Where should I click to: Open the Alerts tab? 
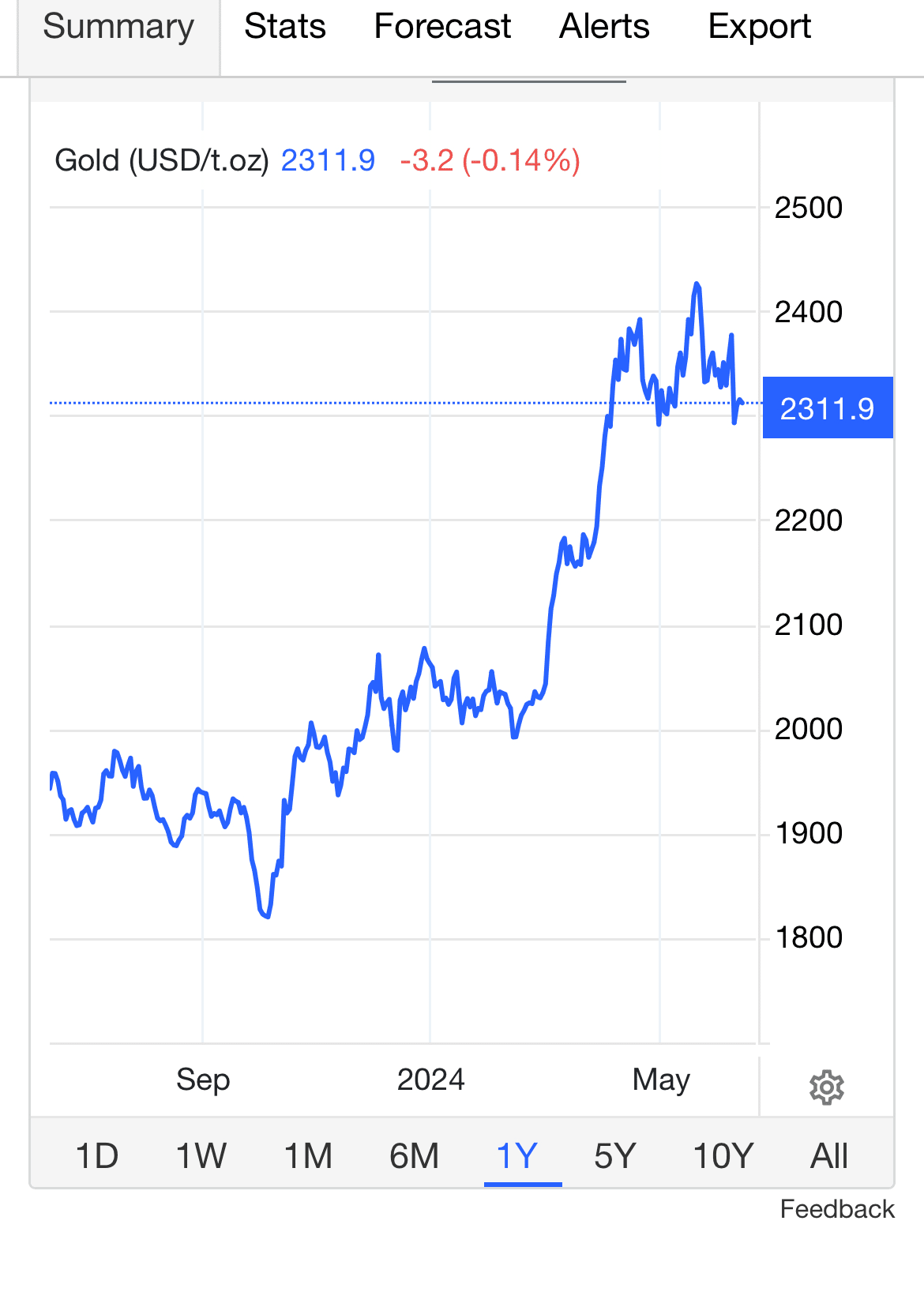tap(604, 27)
